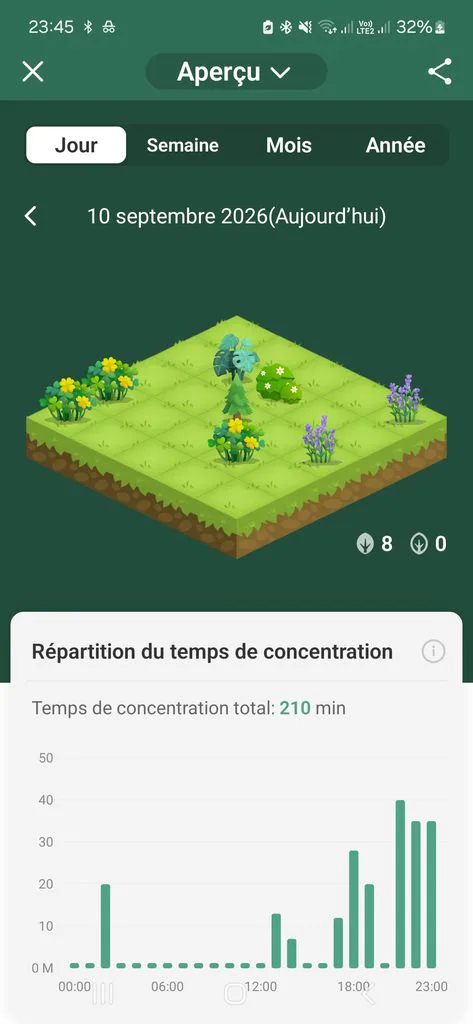Go to the previous day
Screen dimensions: 473x1024
point(31,216)
